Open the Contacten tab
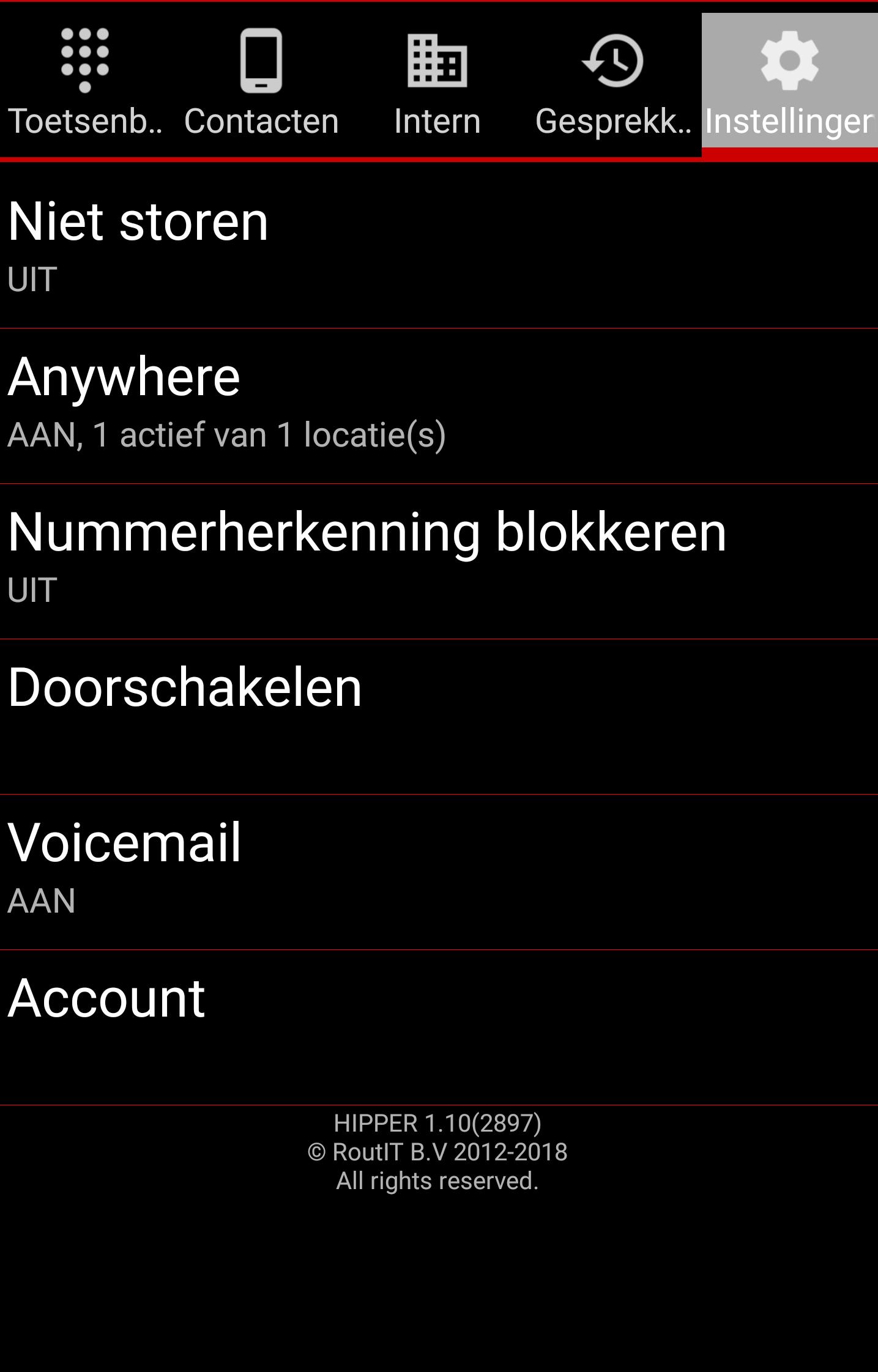This screenshot has width=878, height=1372. point(261,83)
